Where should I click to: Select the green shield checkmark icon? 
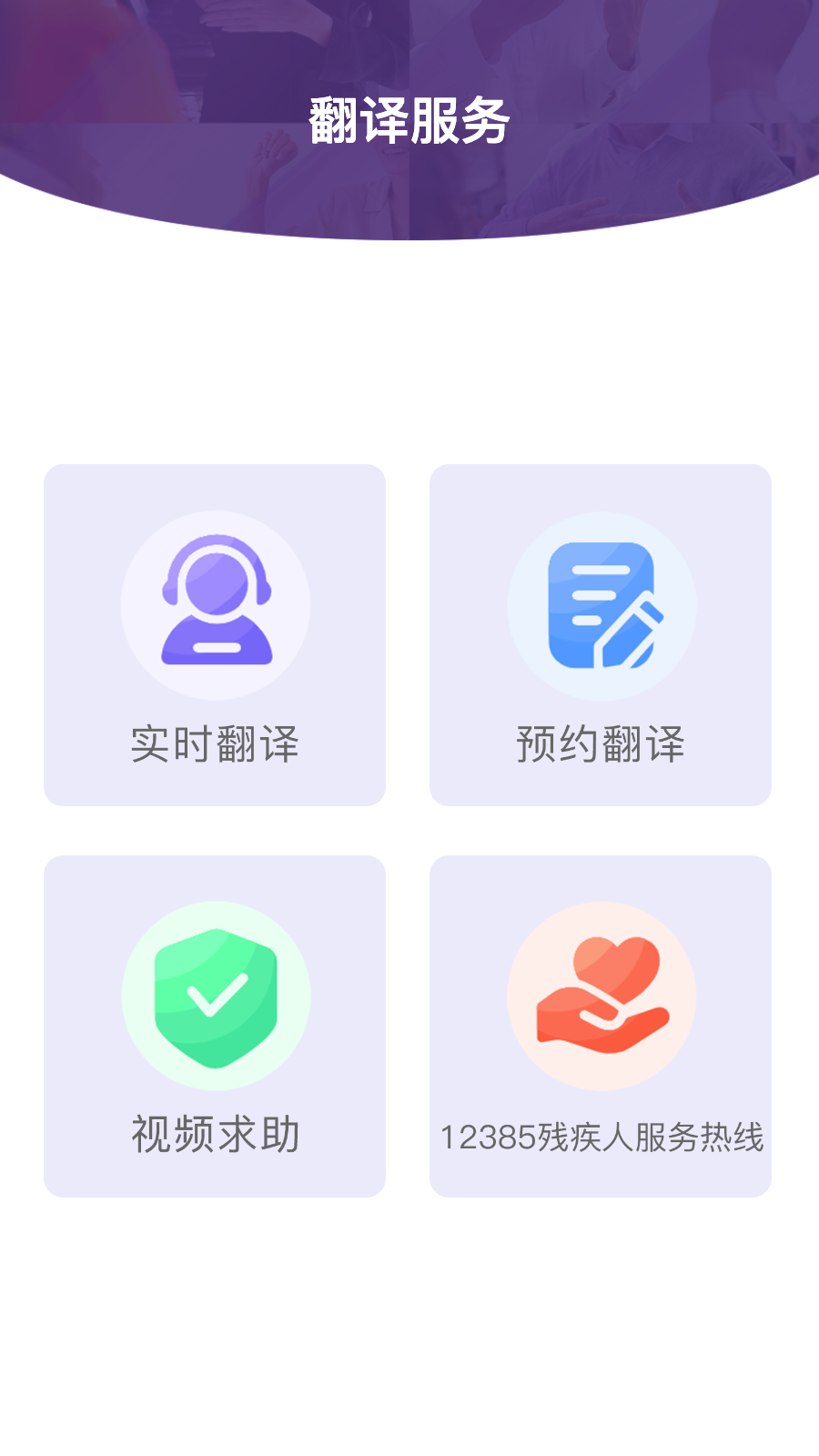click(215, 995)
